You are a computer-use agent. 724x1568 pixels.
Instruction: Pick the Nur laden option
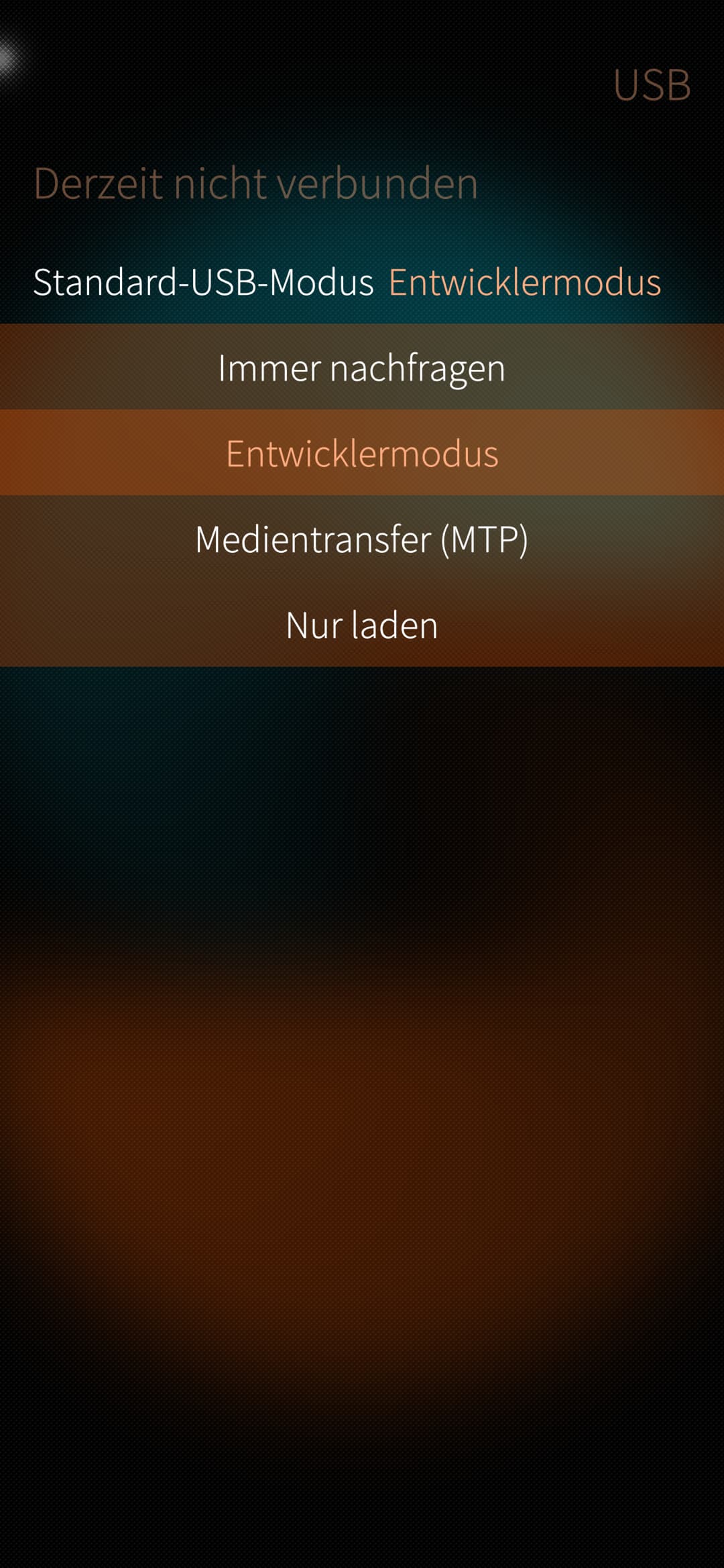pyautogui.click(x=362, y=625)
